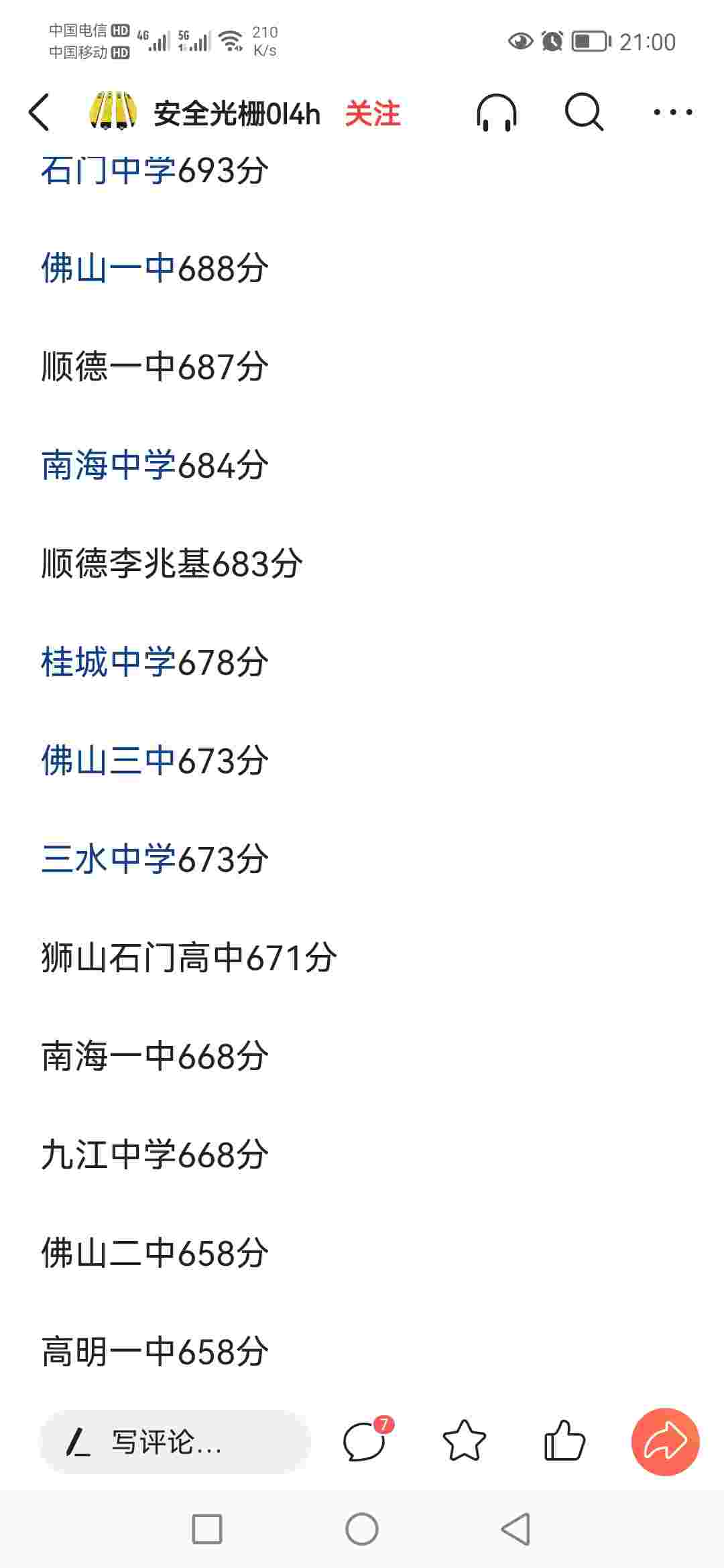Share the article via red arrow button

pyautogui.click(x=666, y=1442)
